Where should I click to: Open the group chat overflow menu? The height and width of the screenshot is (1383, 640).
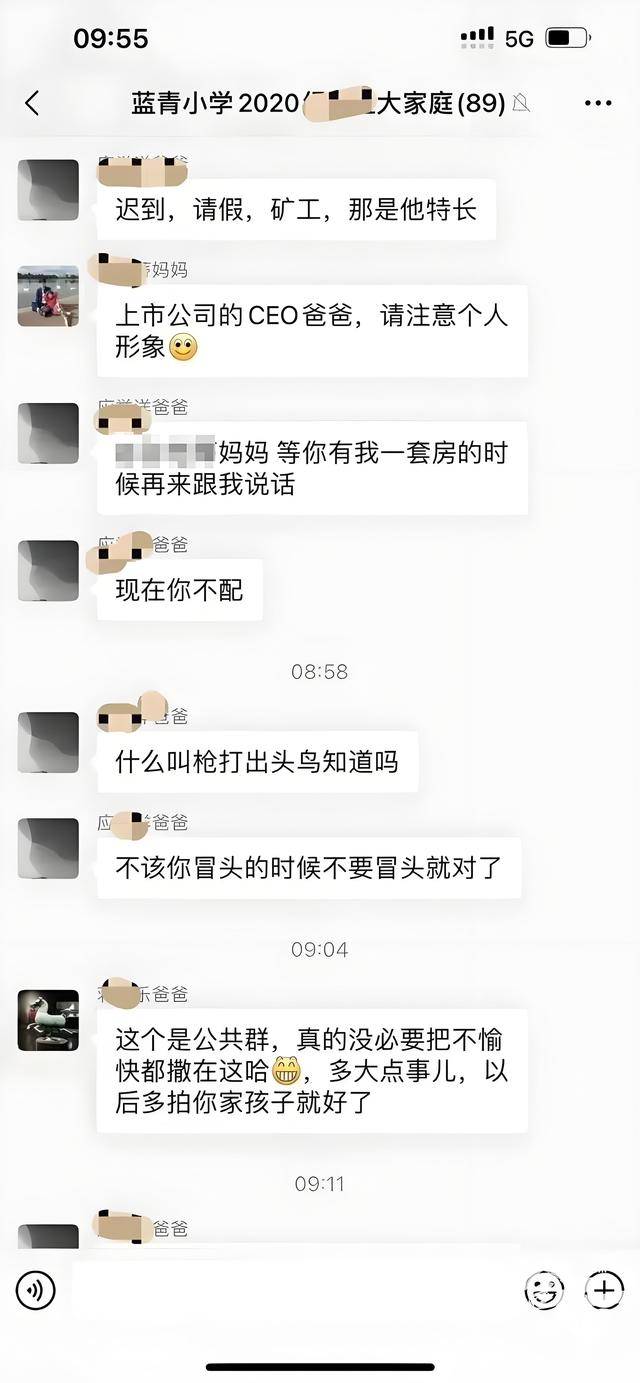tap(597, 103)
